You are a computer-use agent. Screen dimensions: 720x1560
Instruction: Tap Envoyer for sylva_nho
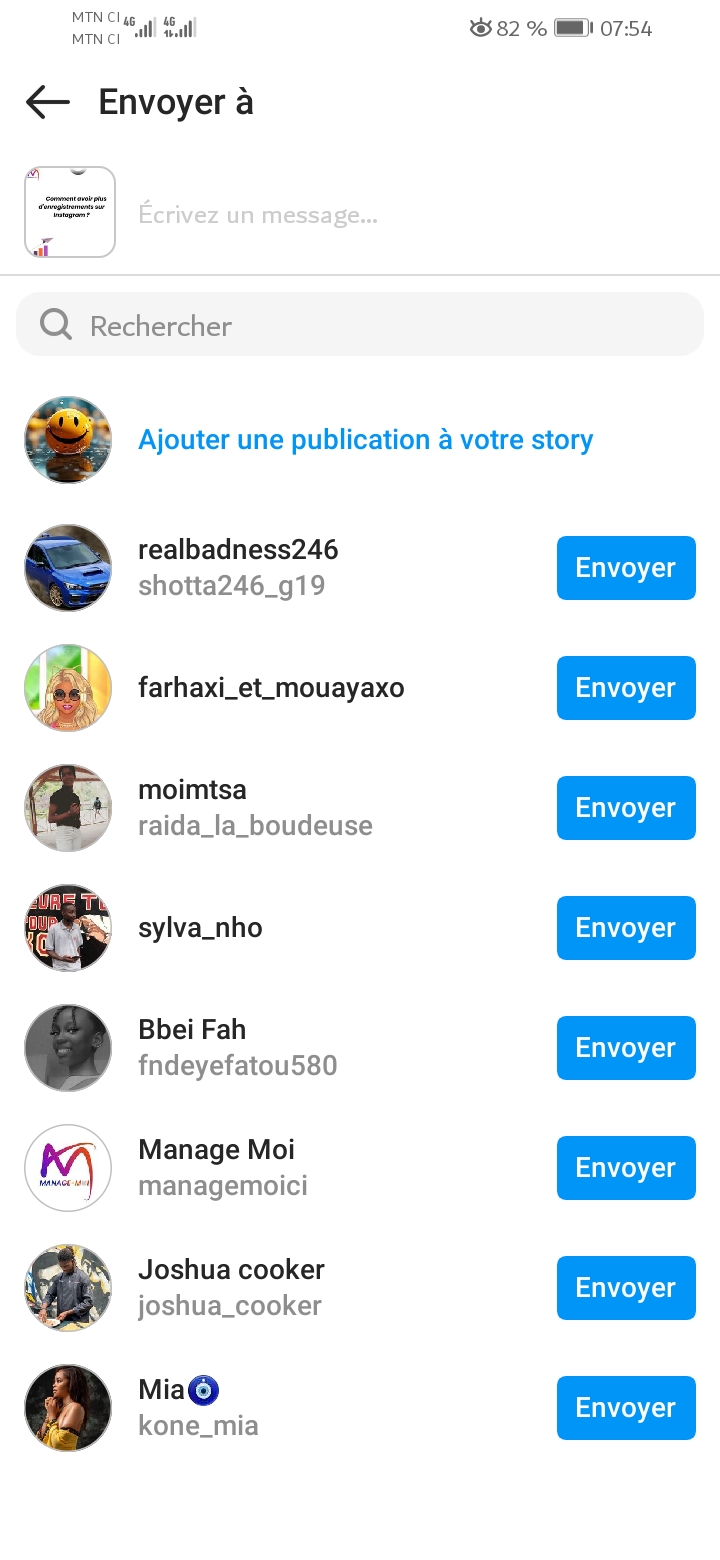point(626,928)
